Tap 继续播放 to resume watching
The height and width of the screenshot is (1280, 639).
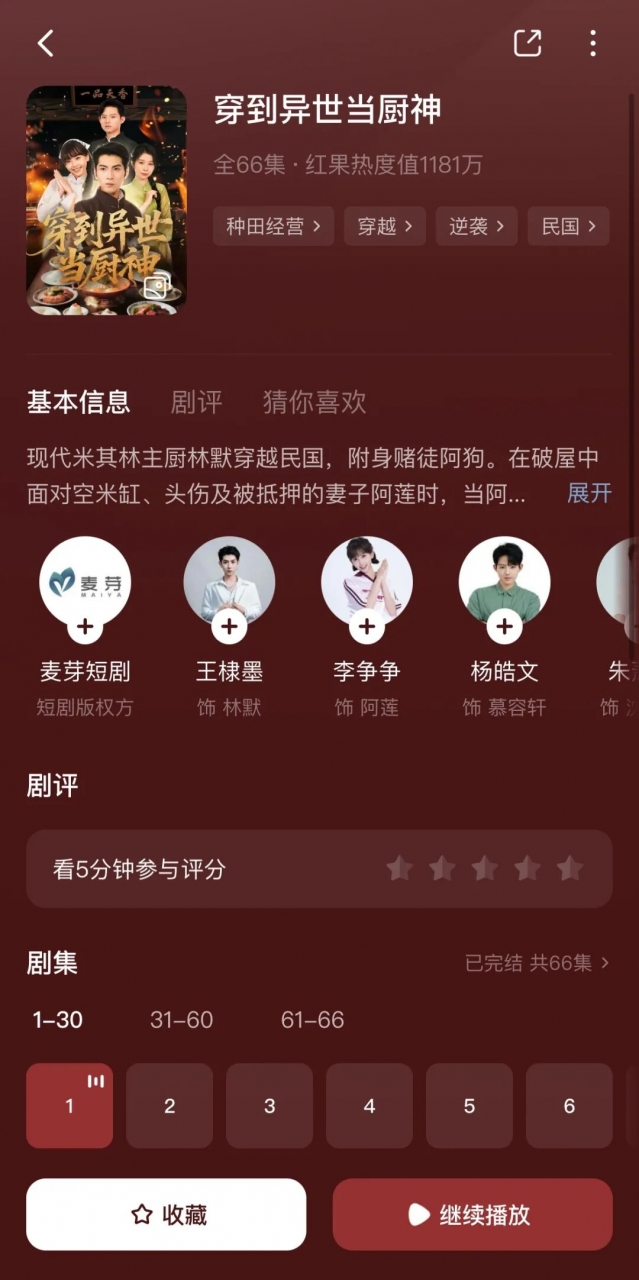(x=472, y=1214)
